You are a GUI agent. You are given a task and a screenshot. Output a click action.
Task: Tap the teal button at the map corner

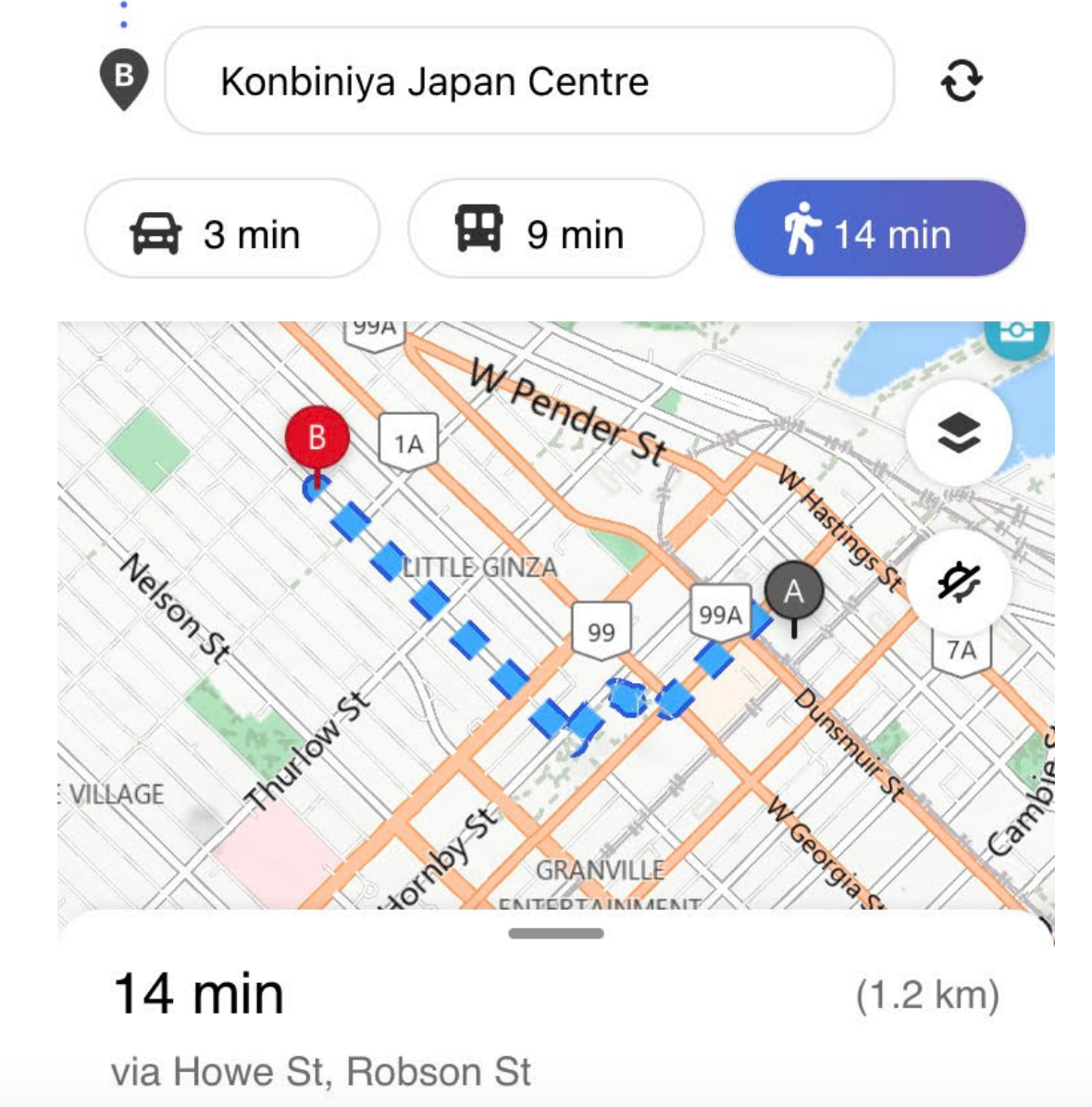(x=1016, y=335)
